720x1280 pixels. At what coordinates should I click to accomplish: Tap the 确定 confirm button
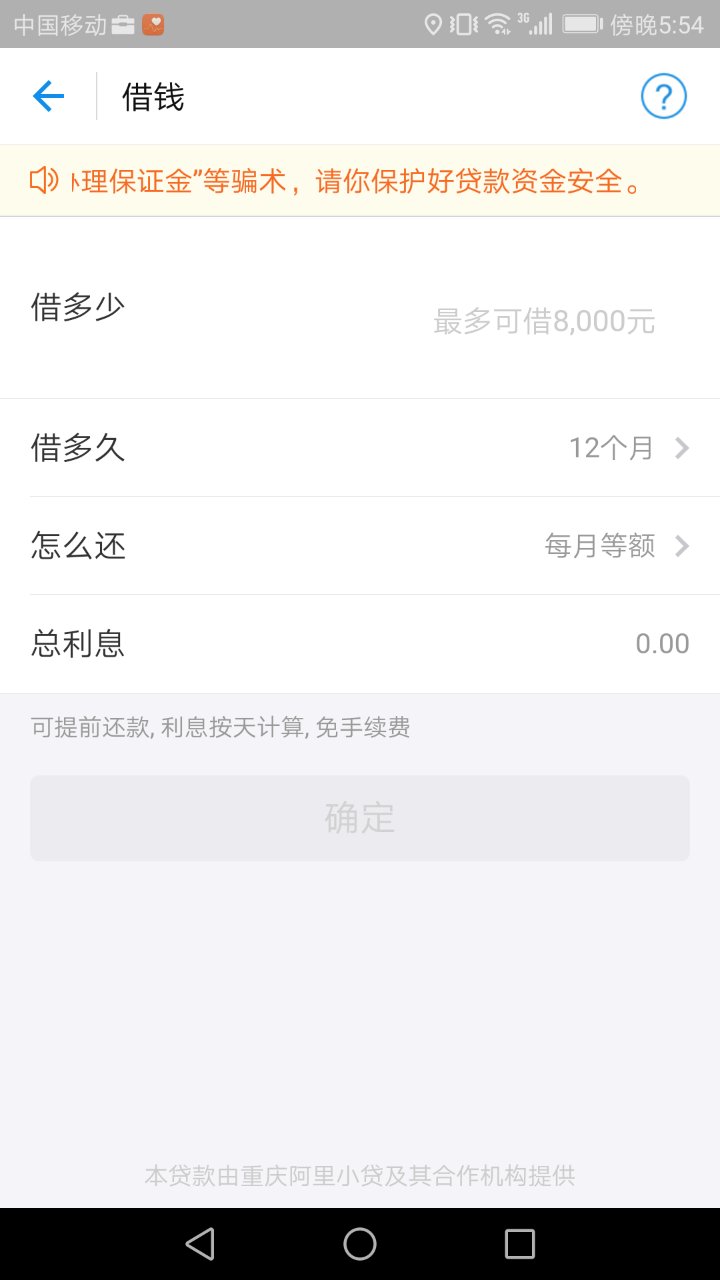360,818
